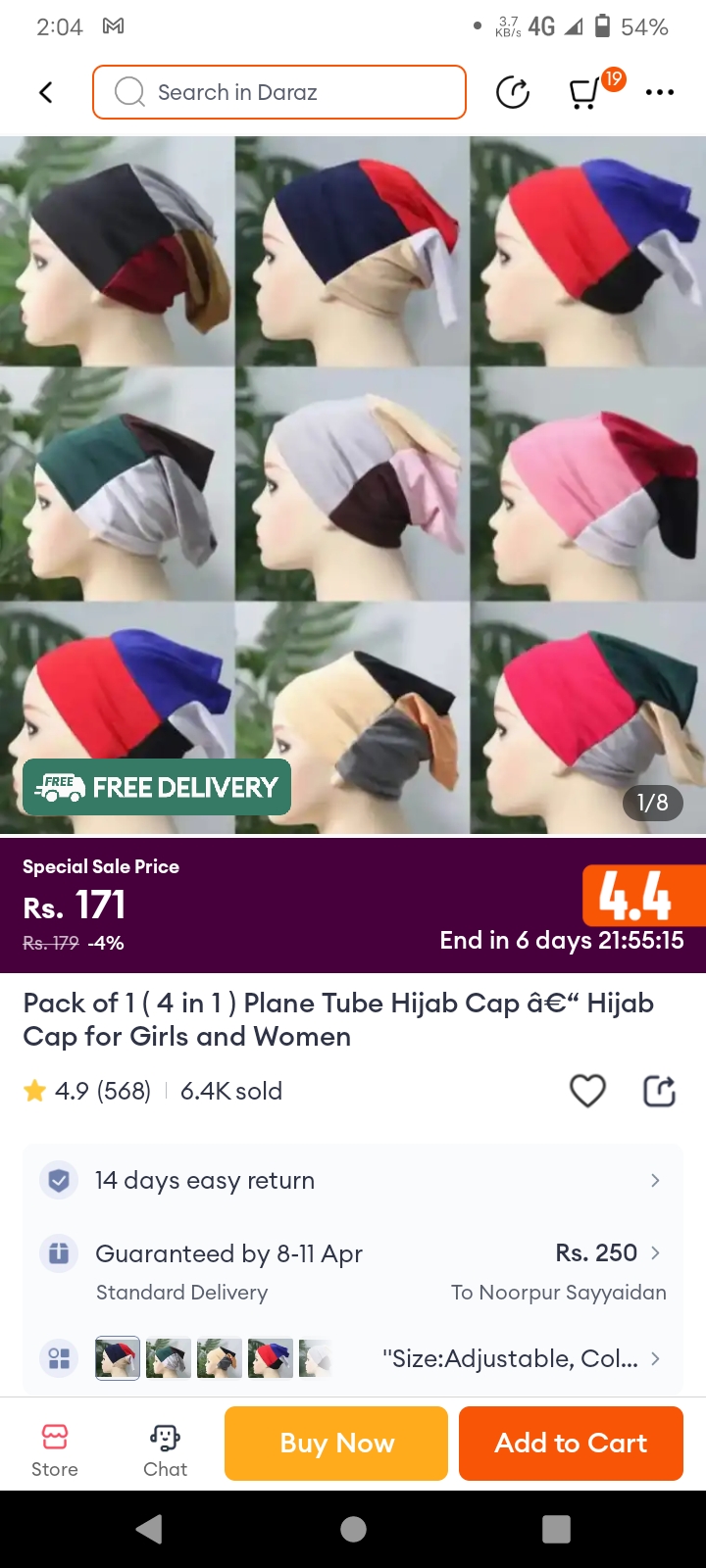
Task: Tap the circular arrow icon beside search
Action: tap(513, 92)
